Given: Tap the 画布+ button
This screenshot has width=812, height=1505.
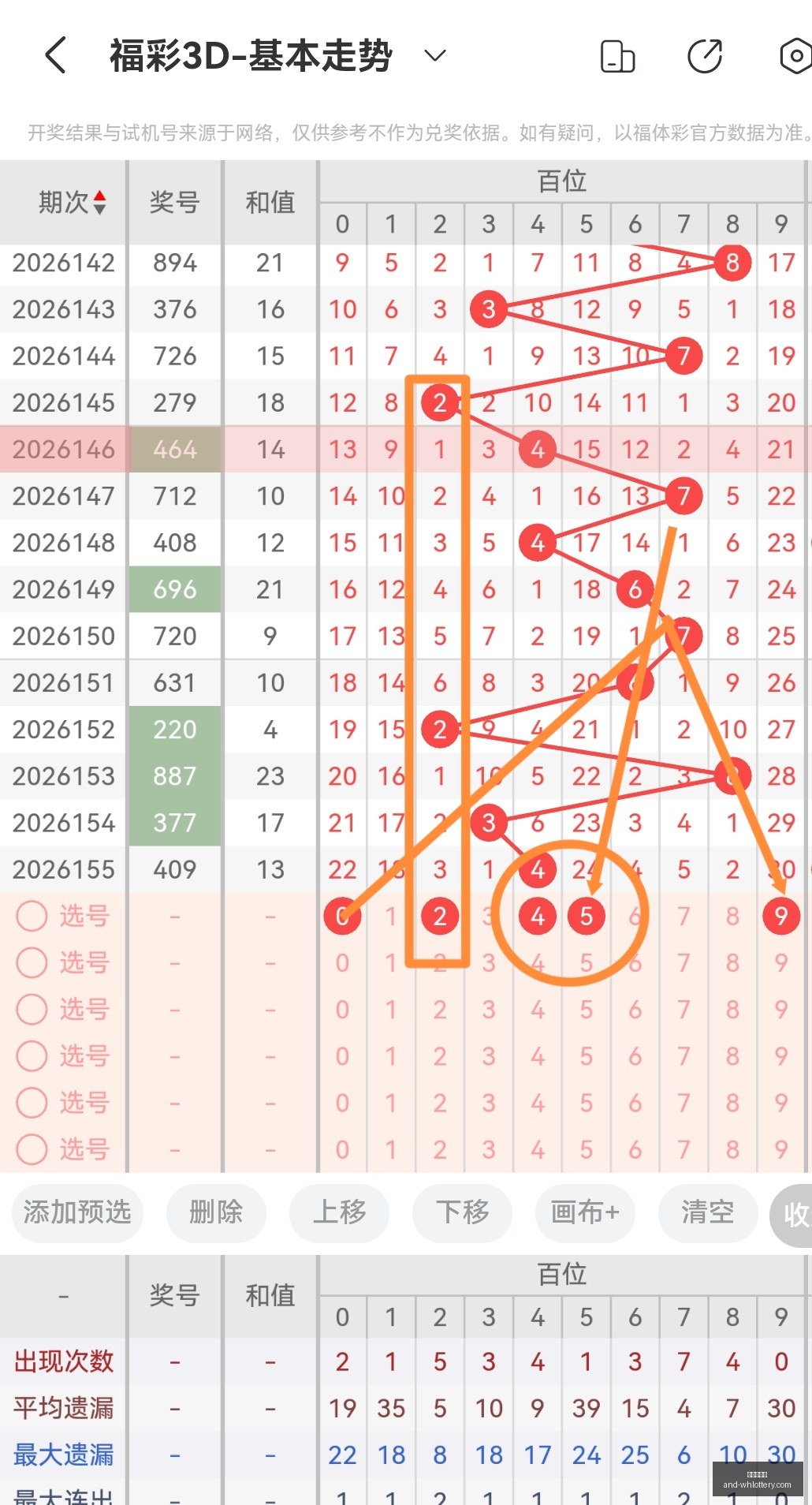Looking at the screenshot, I should [x=585, y=1212].
